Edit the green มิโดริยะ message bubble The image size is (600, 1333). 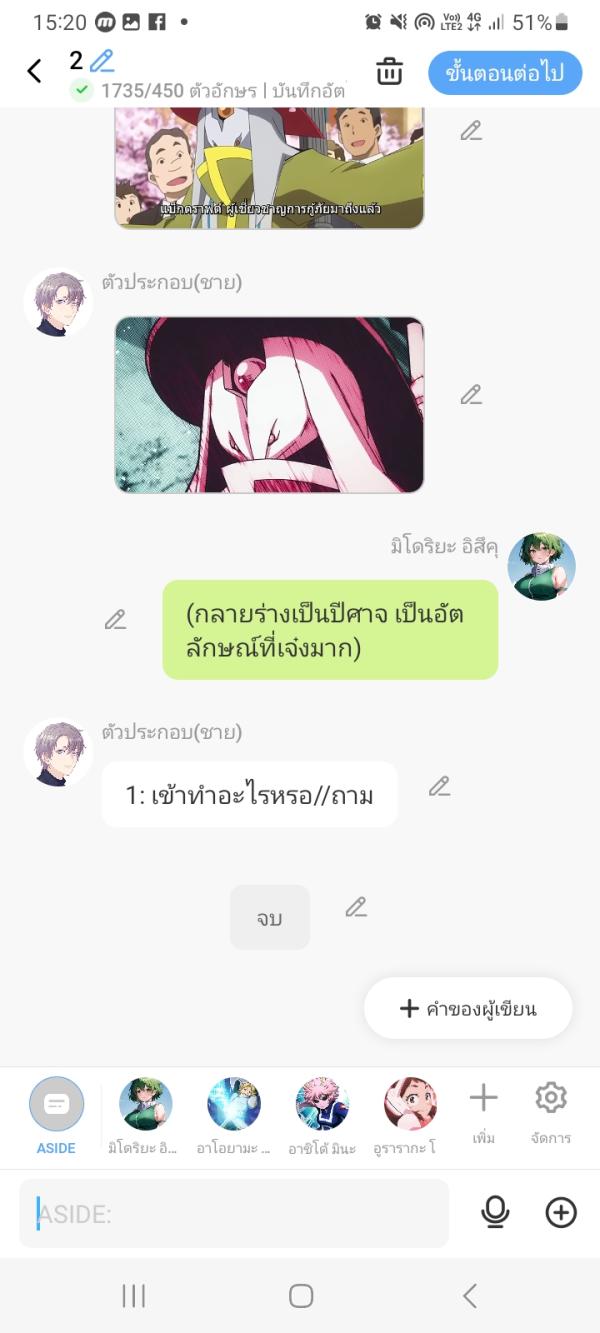(116, 620)
